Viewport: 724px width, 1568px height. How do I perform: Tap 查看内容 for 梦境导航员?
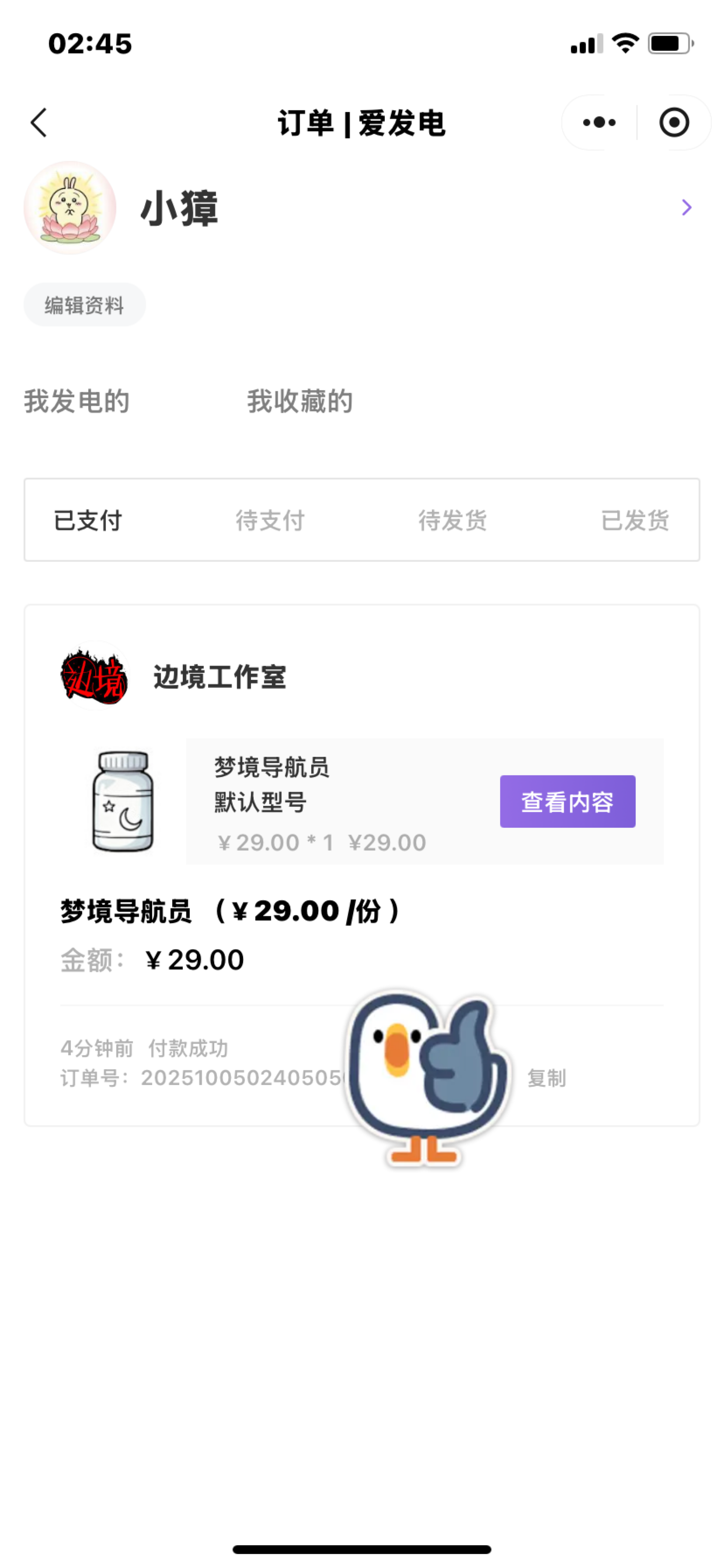pos(567,801)
